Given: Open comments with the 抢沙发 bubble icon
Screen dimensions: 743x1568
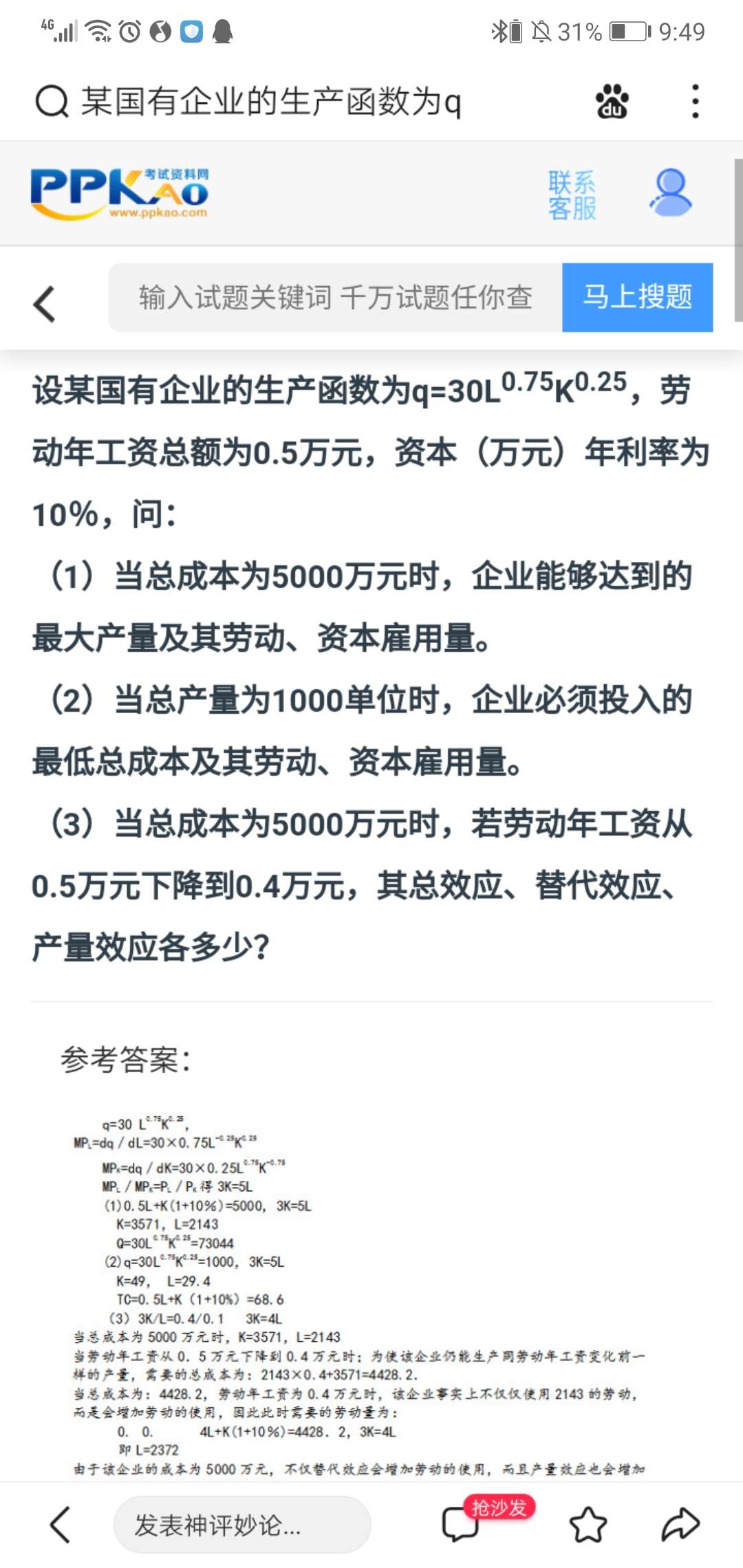Looking at the screenshot, I should pyautogui.click(x=461, y=1524).
